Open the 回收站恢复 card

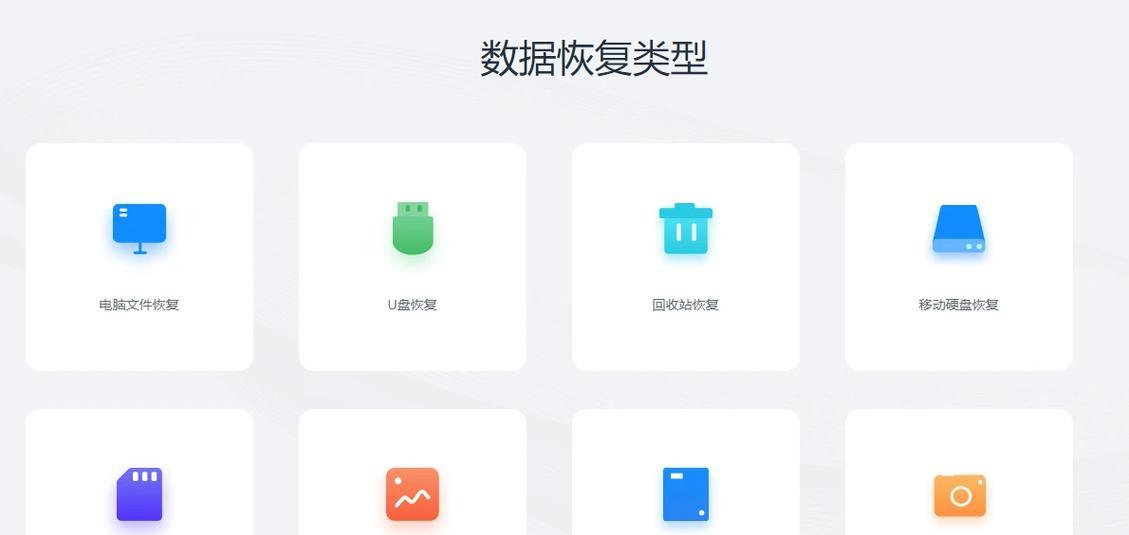pos(685,257)
